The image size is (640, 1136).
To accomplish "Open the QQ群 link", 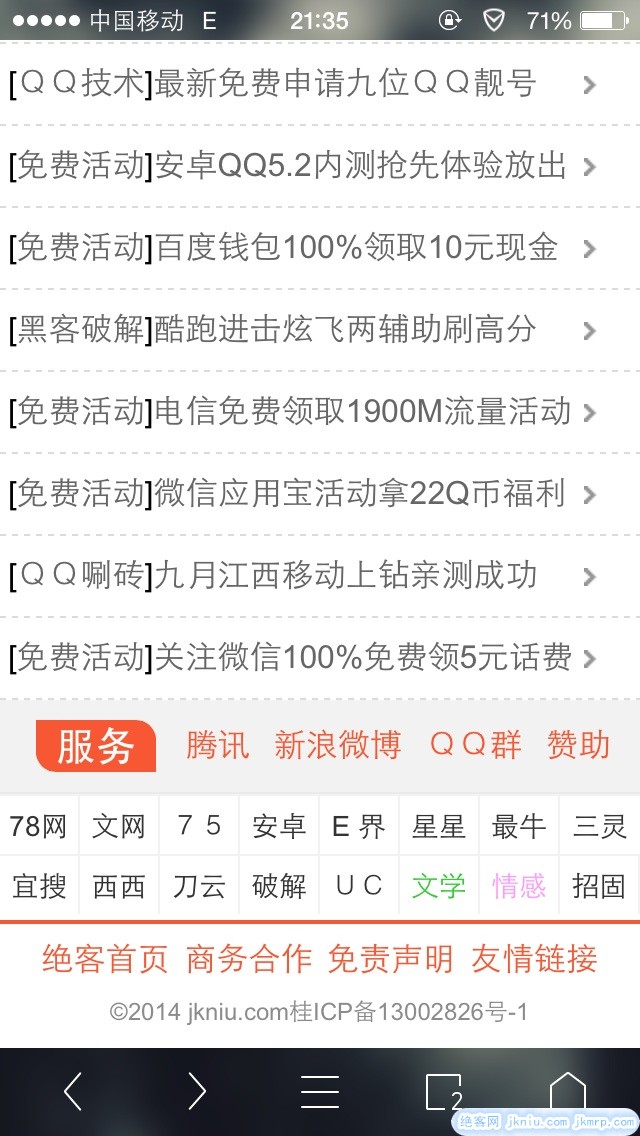I will pos(475,746).
